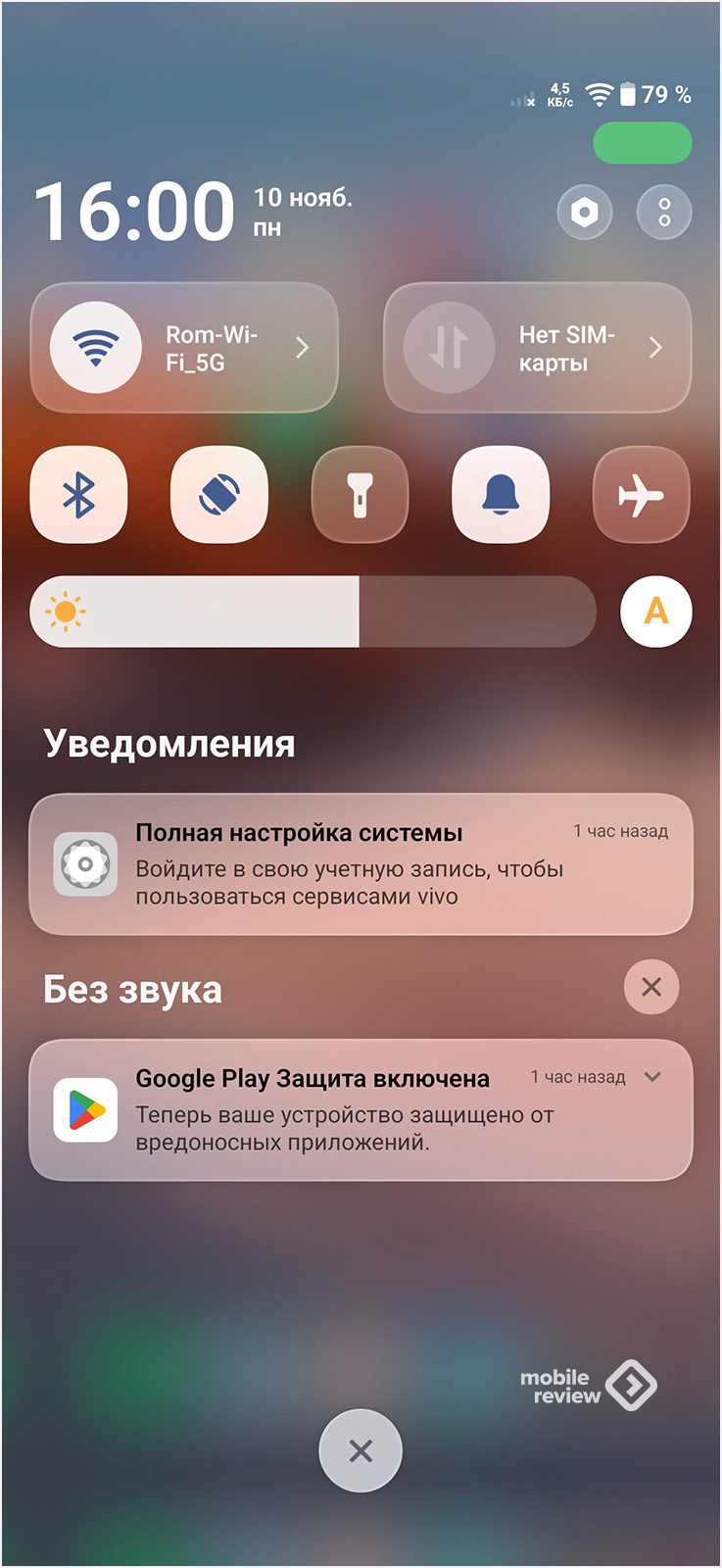Open Полная настройка системы notification
Screen dimensions: 722x1568
(361, 864)
